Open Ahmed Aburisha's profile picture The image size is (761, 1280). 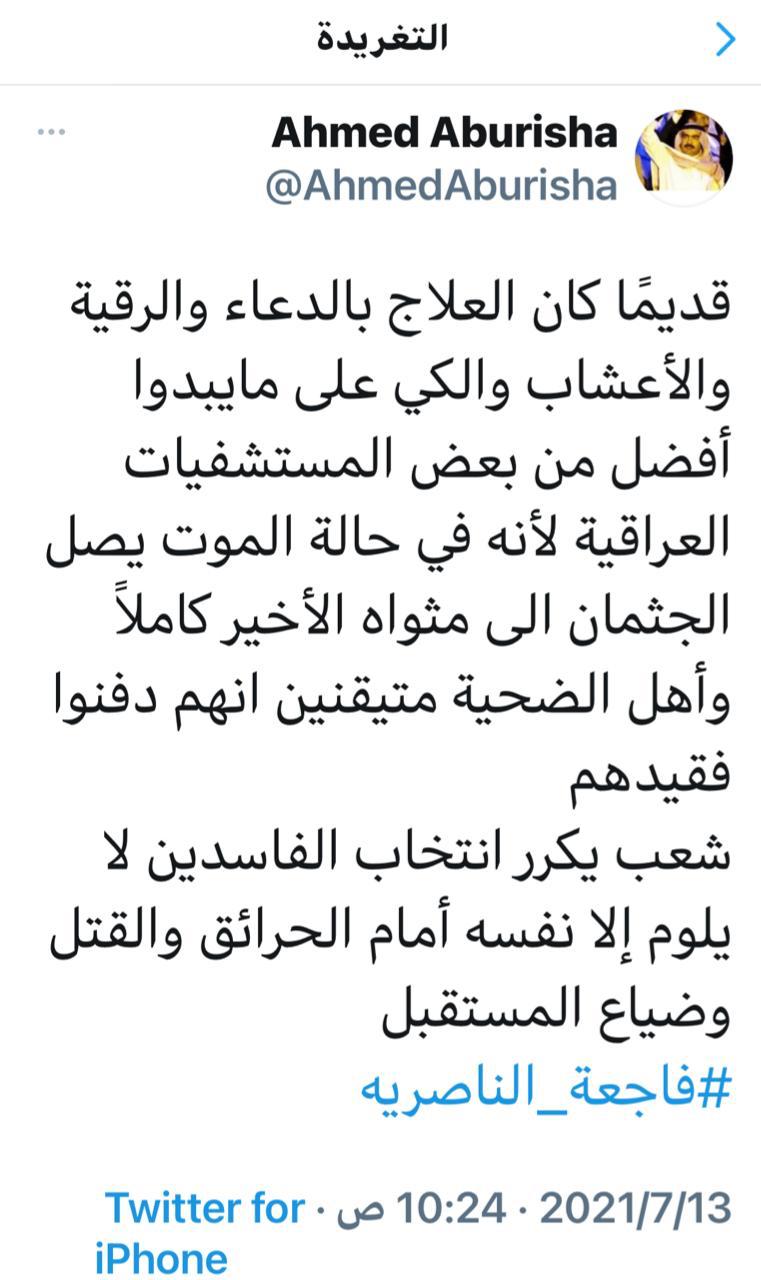point(684,155)
